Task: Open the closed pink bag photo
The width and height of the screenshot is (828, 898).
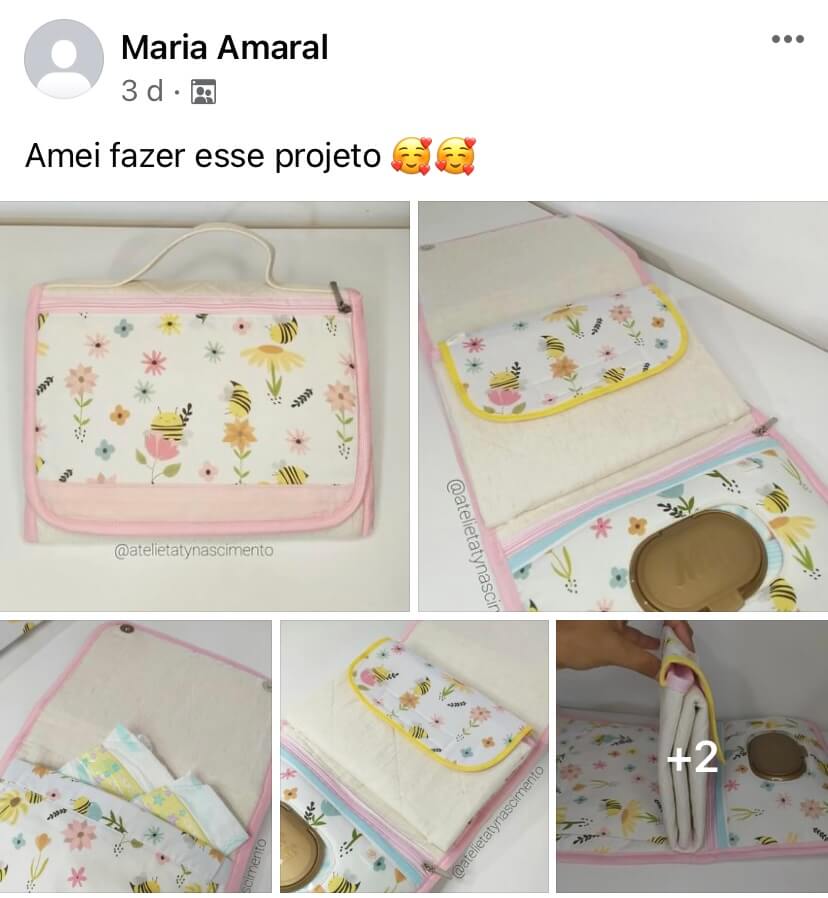Action: tap(204, 406)
